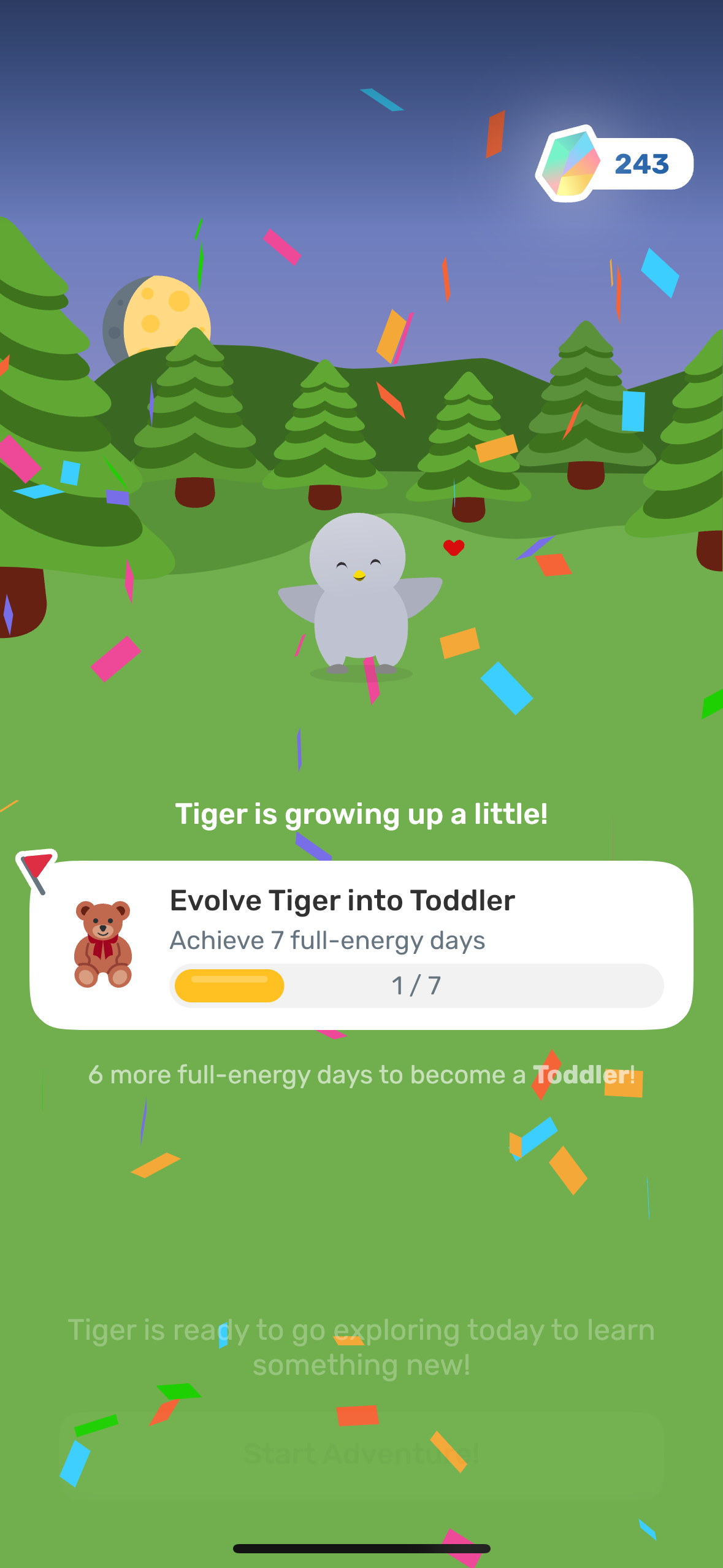The image size is (723, 1568).
Task: Tap the red heart beside Tiger
Action: pyautogui.click(x=453, y=548)
